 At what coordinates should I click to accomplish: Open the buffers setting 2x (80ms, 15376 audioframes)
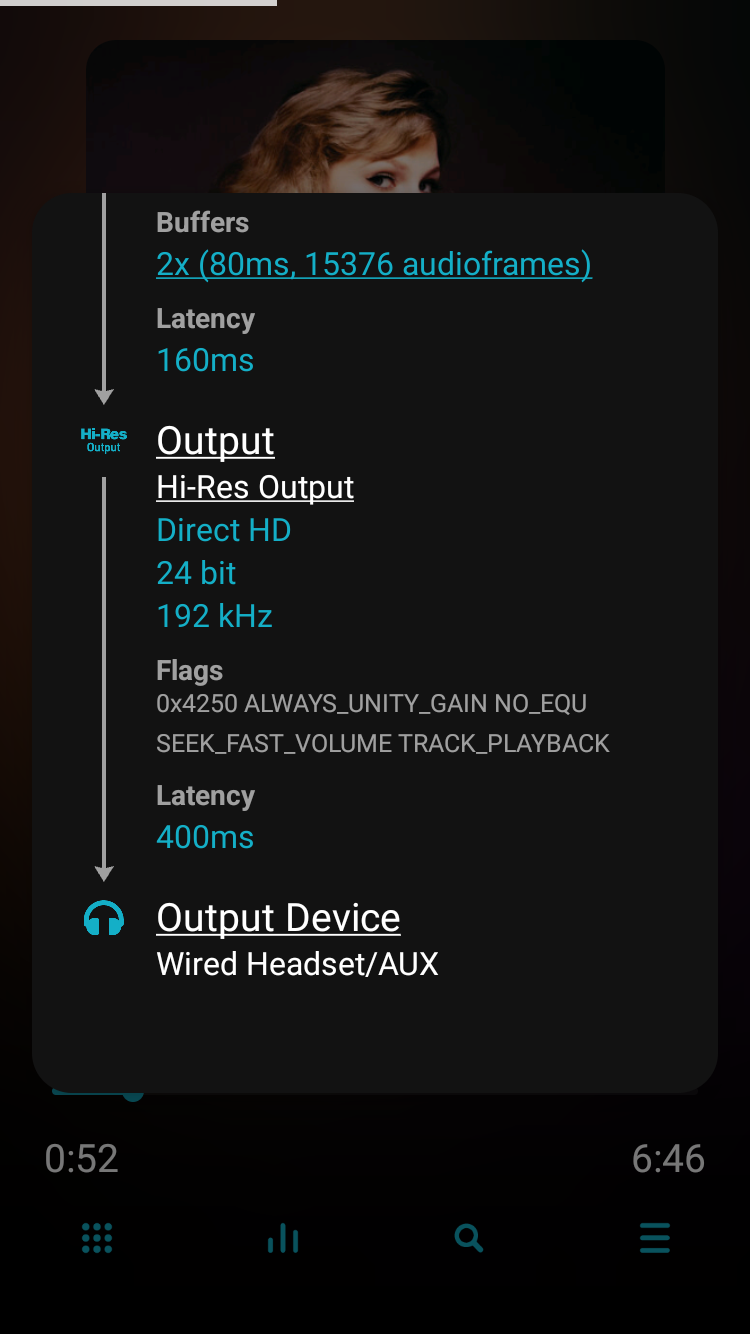374,264
